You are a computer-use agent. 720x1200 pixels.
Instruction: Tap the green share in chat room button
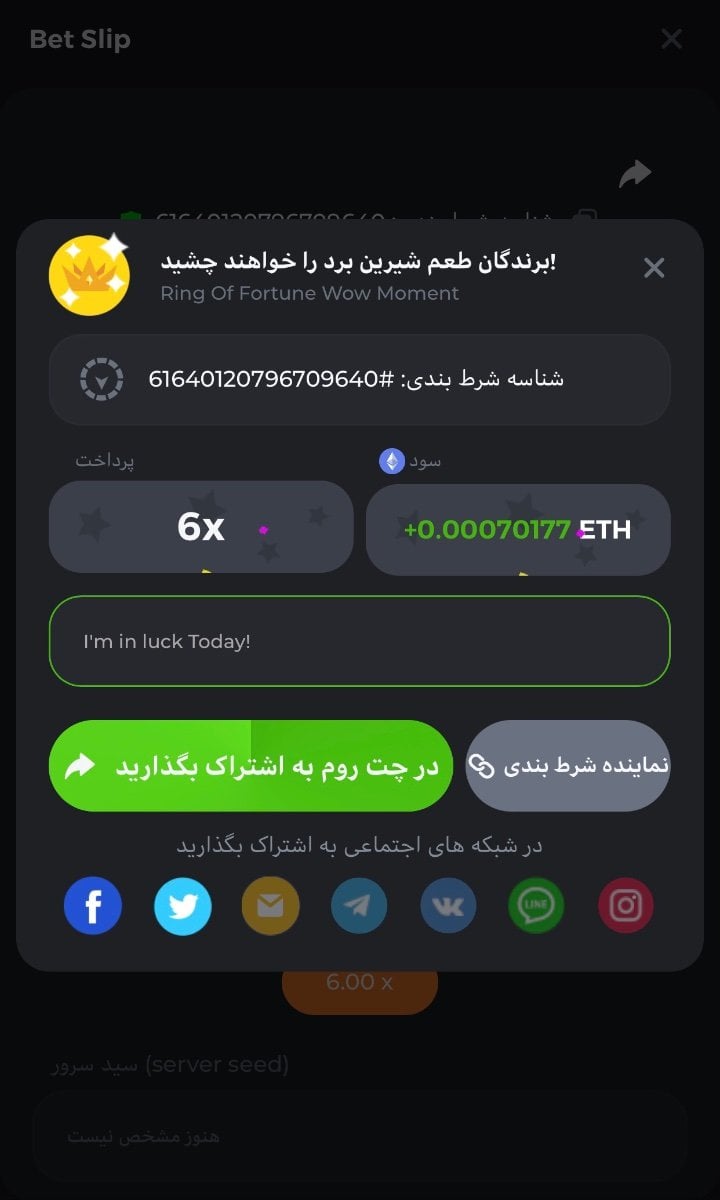point(251,766)
